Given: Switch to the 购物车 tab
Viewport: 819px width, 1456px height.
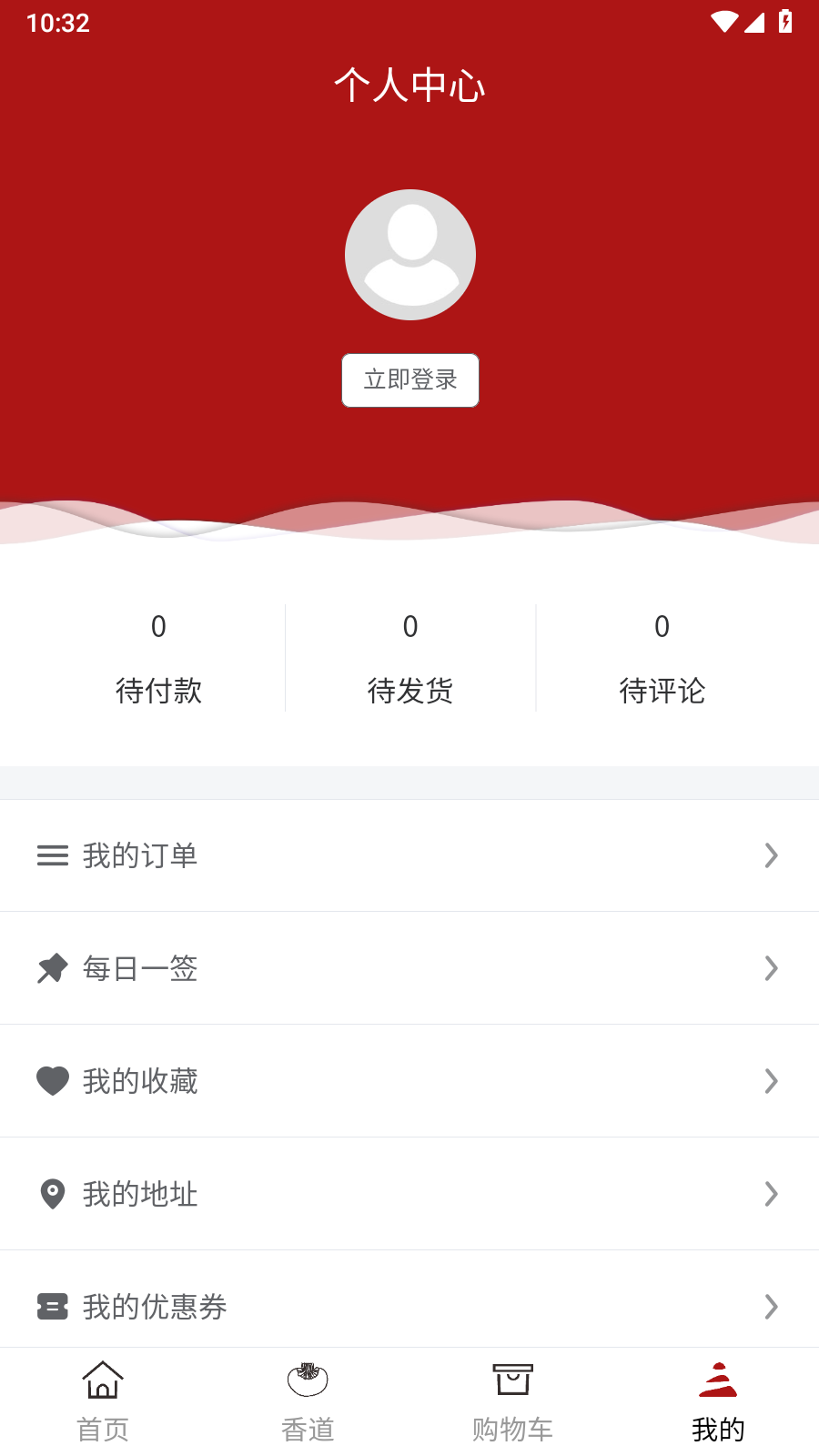Looking at the screenshot, I should (511, 1401).
